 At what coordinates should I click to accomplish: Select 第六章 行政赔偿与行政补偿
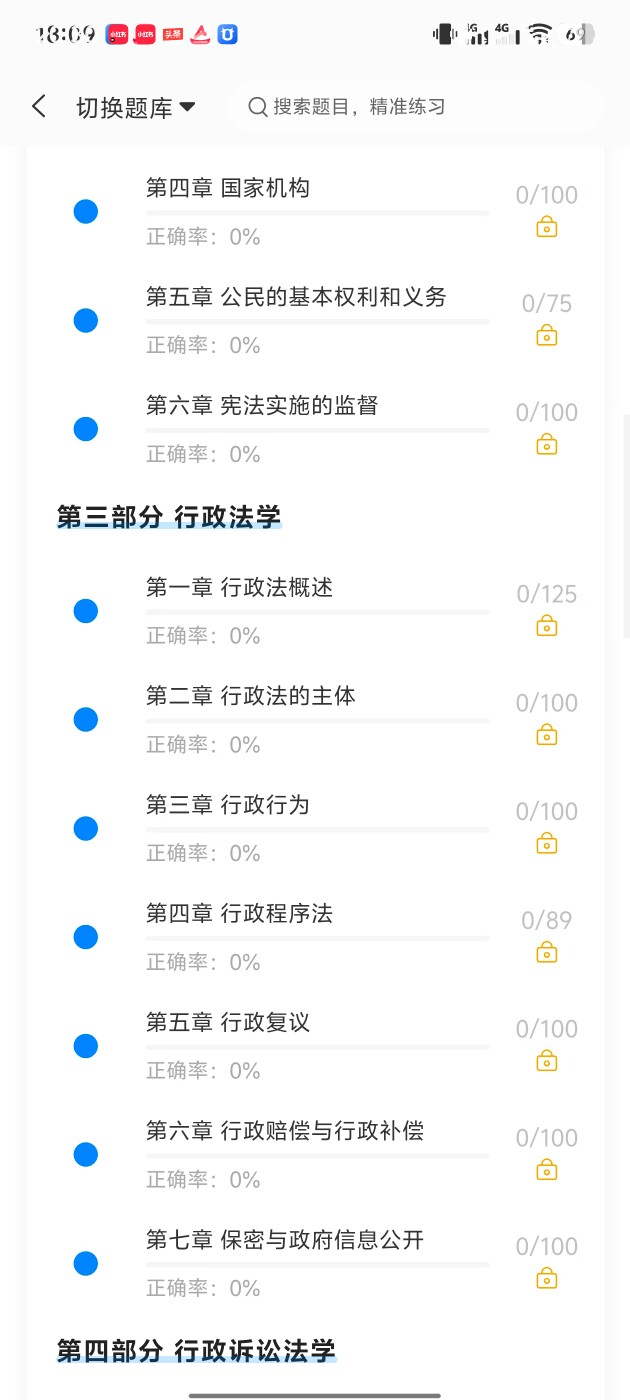[285, 1131]
